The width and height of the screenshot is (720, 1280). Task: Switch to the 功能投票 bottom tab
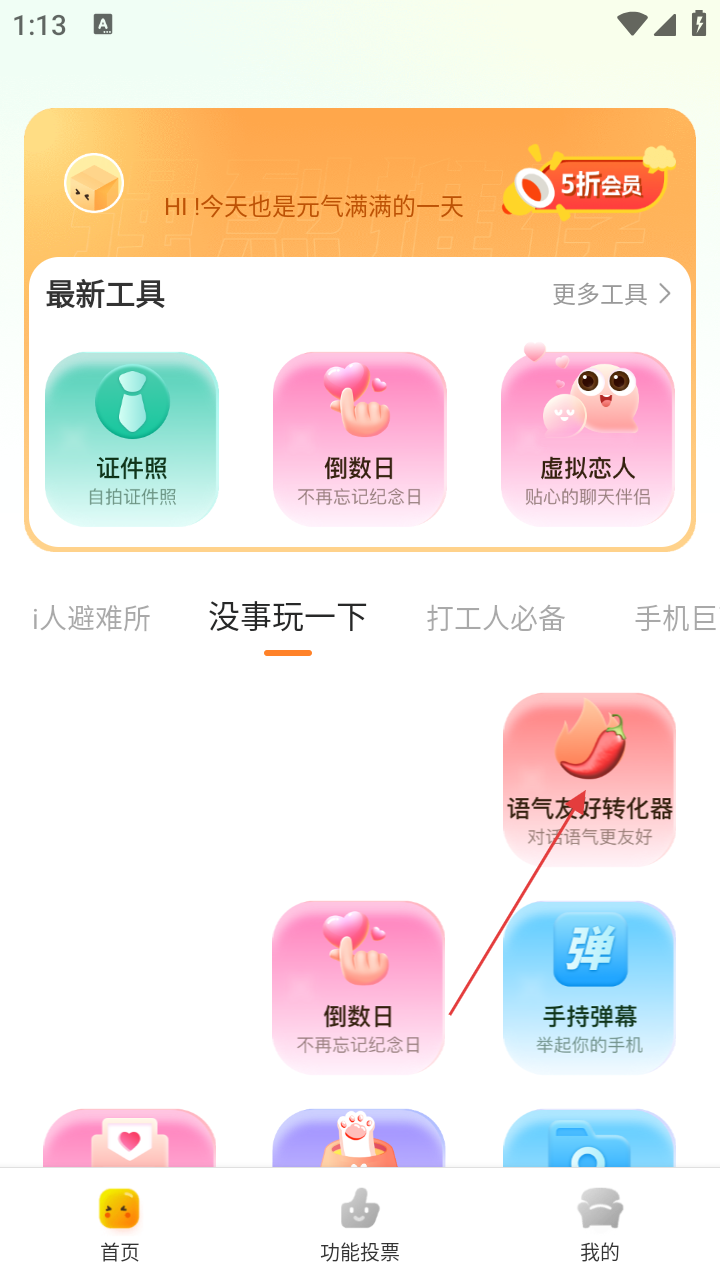click(x=360, y=1225)
